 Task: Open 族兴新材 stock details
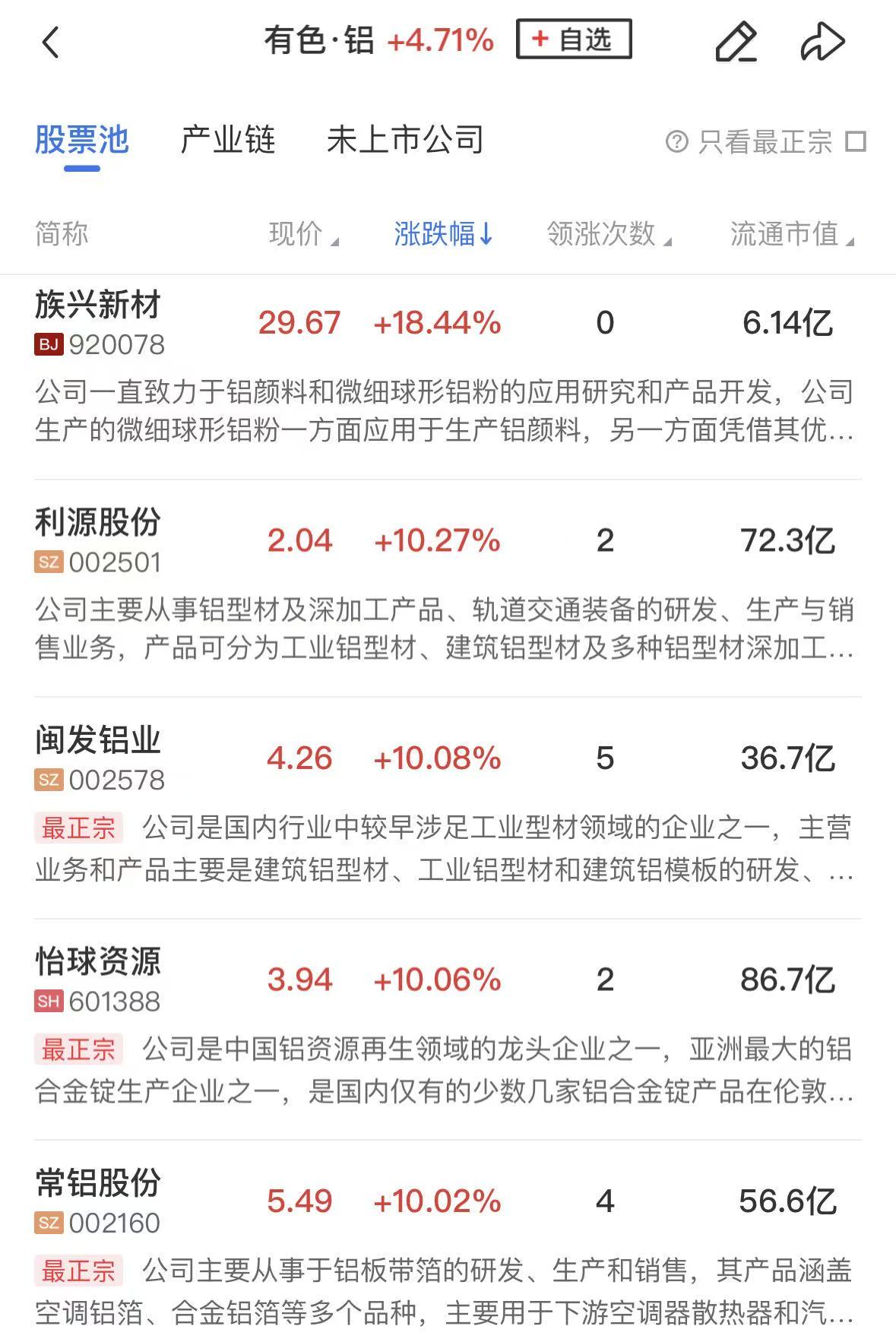coord(99,306)
